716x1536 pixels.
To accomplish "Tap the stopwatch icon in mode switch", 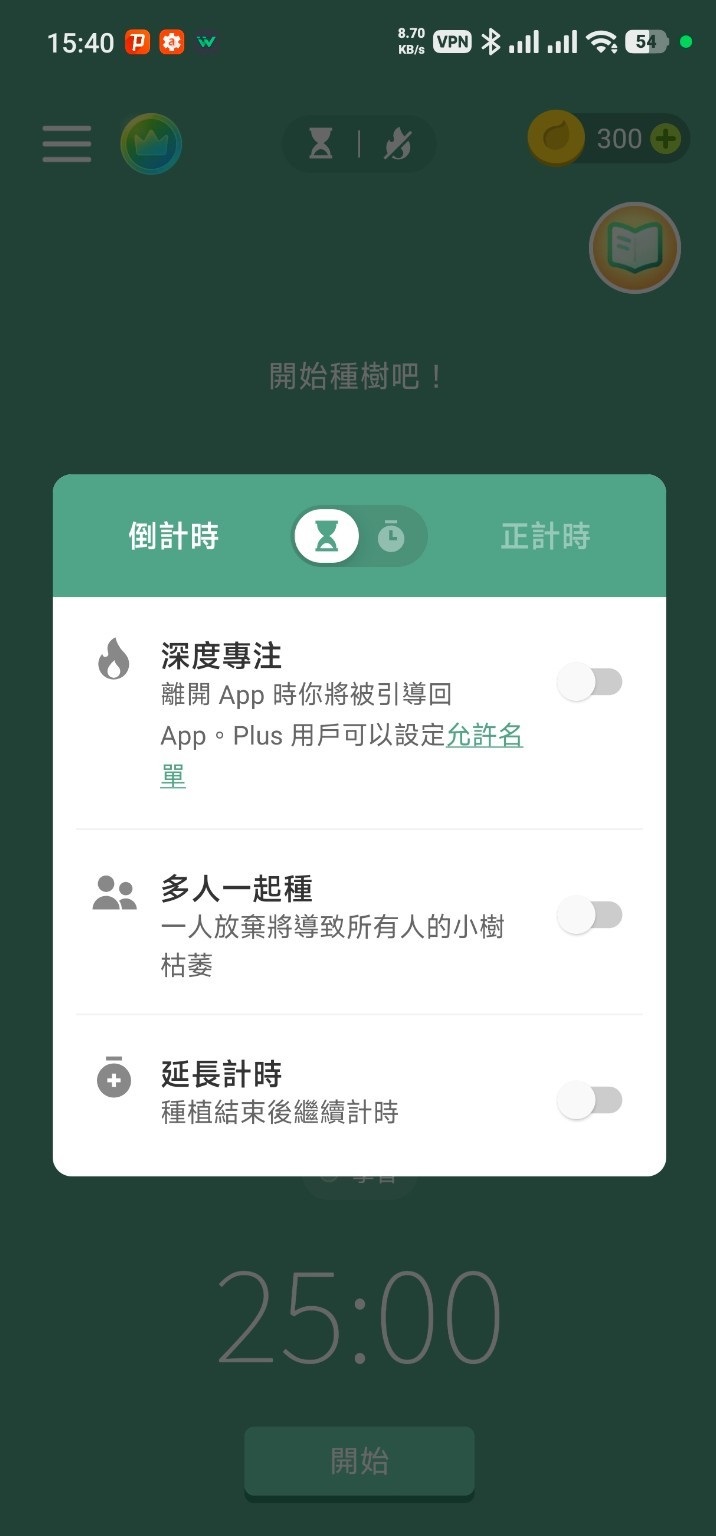I will click(391, 537).
